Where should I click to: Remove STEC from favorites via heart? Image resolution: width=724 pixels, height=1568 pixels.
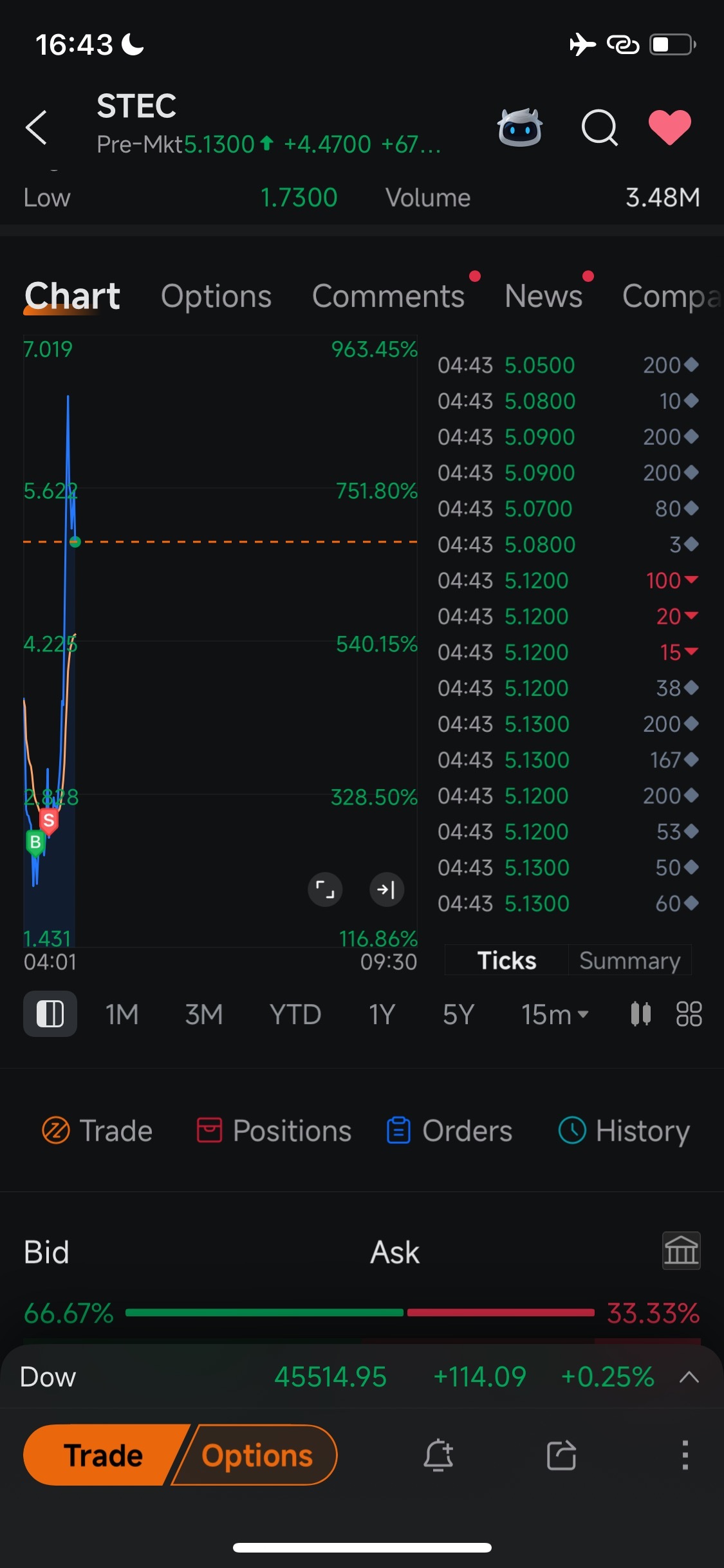[670, 127]
